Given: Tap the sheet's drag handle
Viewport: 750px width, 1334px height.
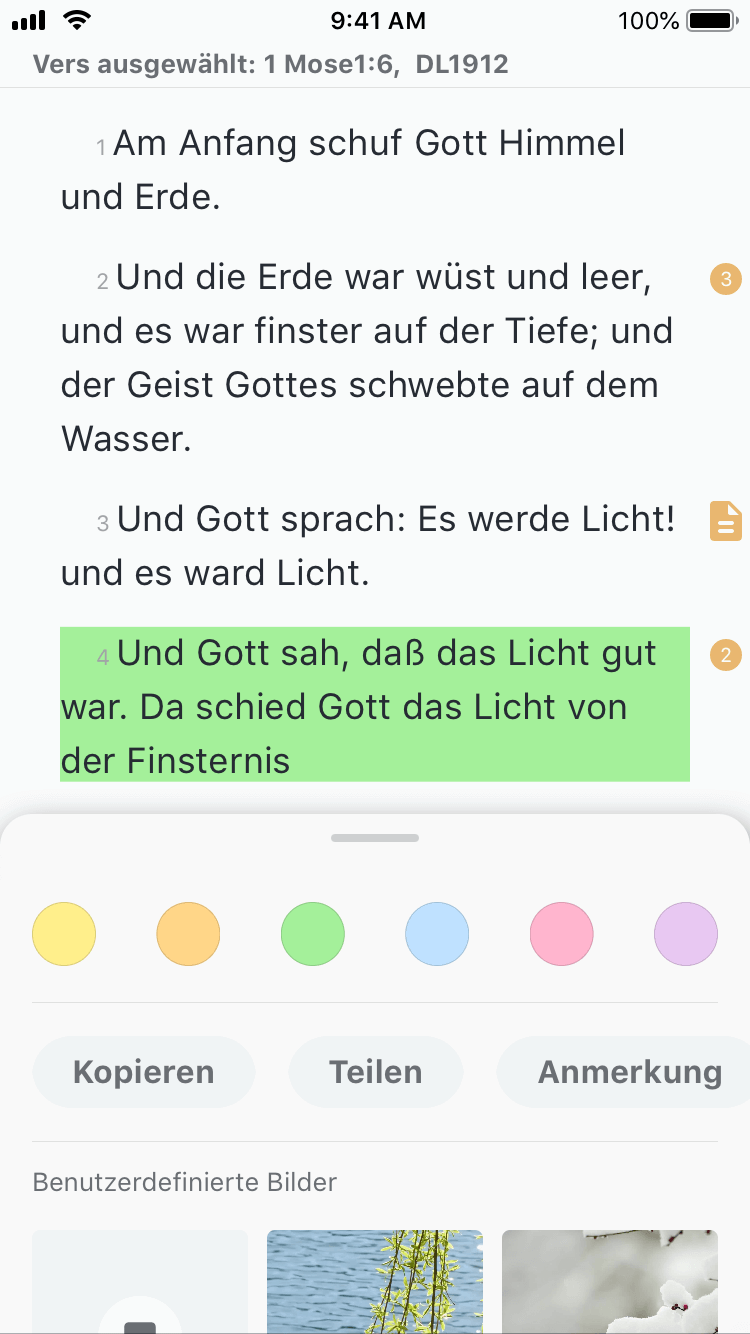Looking at the screenshot, I should pos(375,838).
